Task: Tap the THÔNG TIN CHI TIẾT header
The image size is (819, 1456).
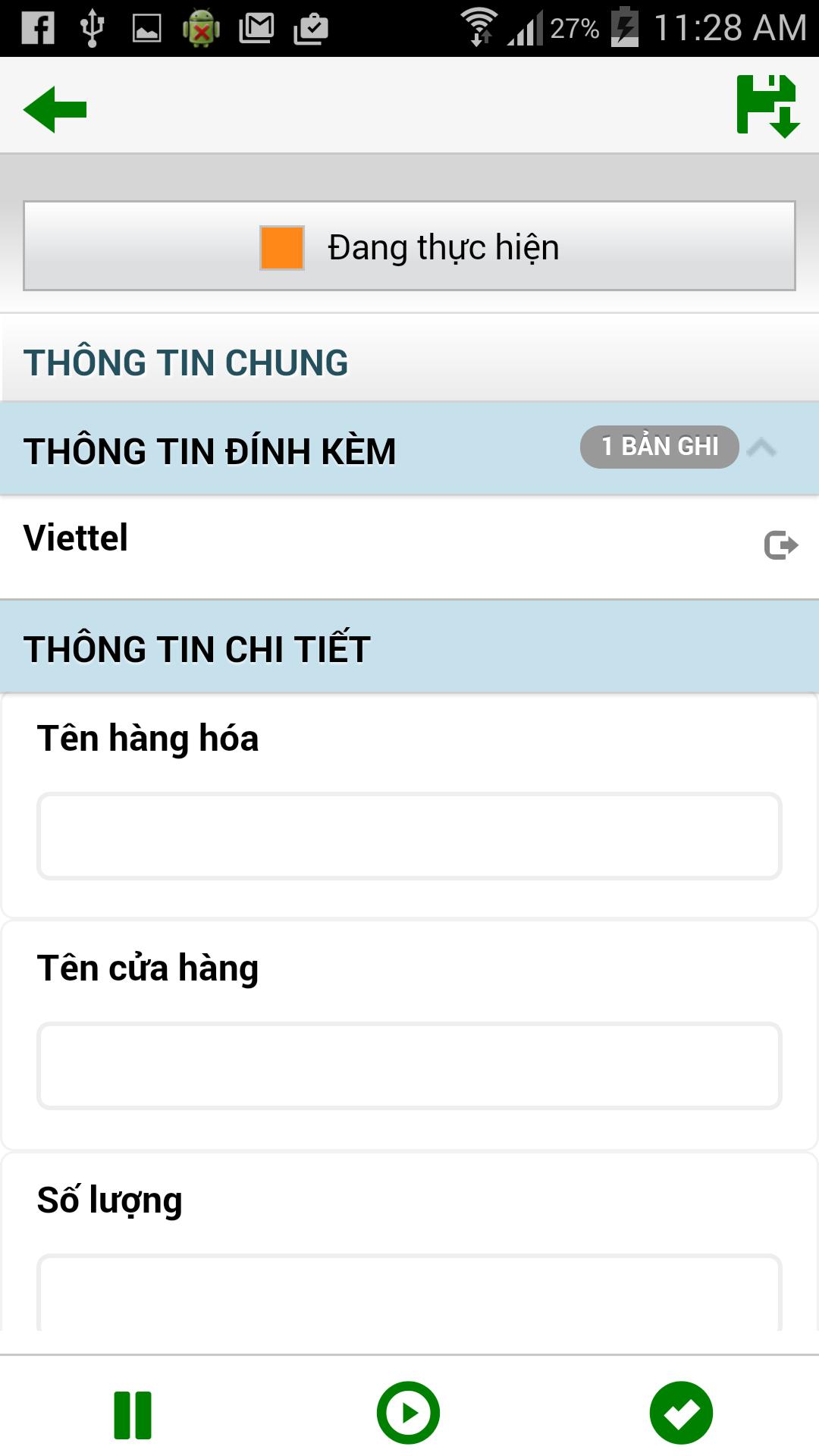Action: pos(409,648)
